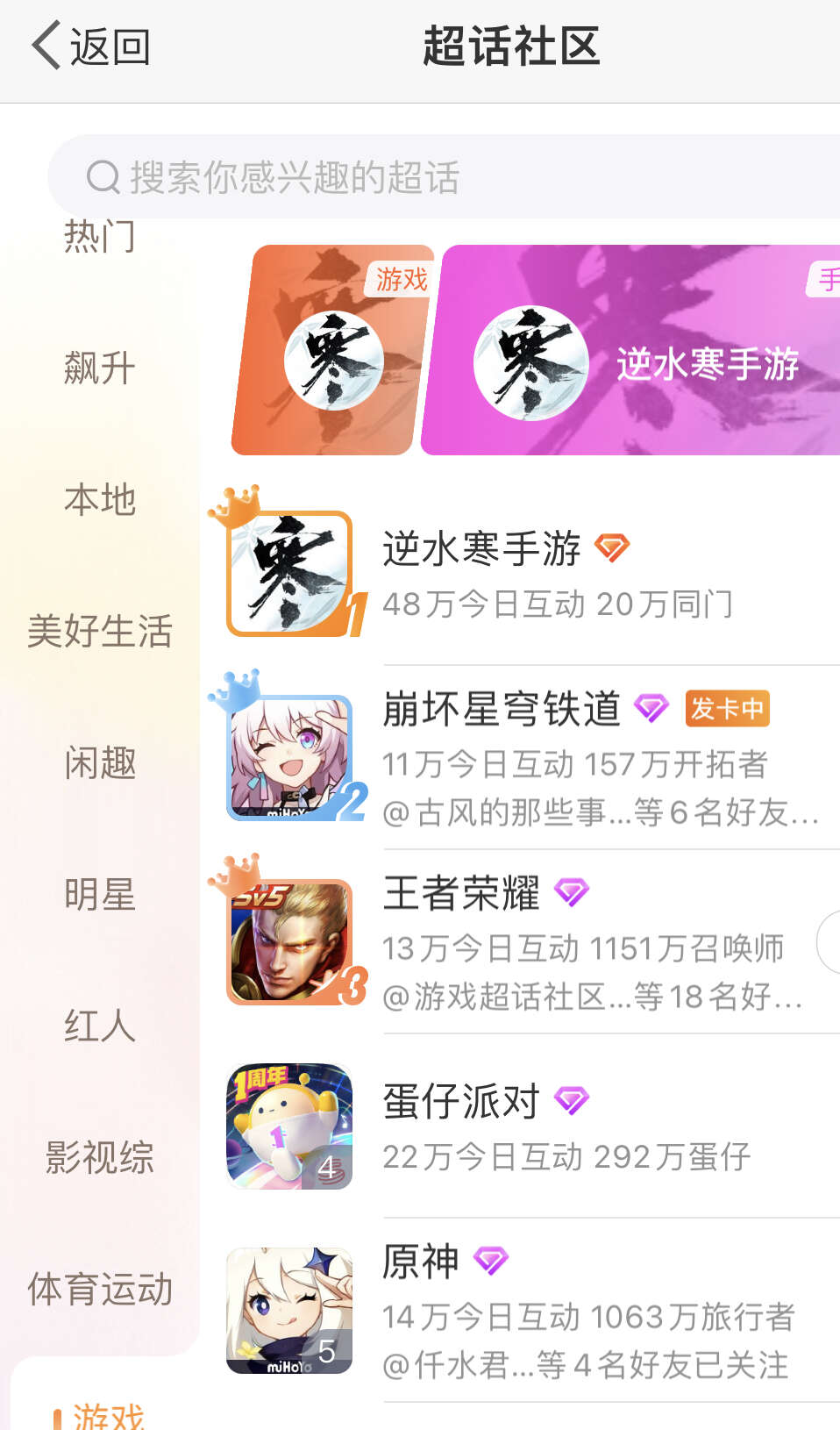This screenshot has width=840, height=1430.
Task: Open the 美好生活 category
Action: coord(99,631)
